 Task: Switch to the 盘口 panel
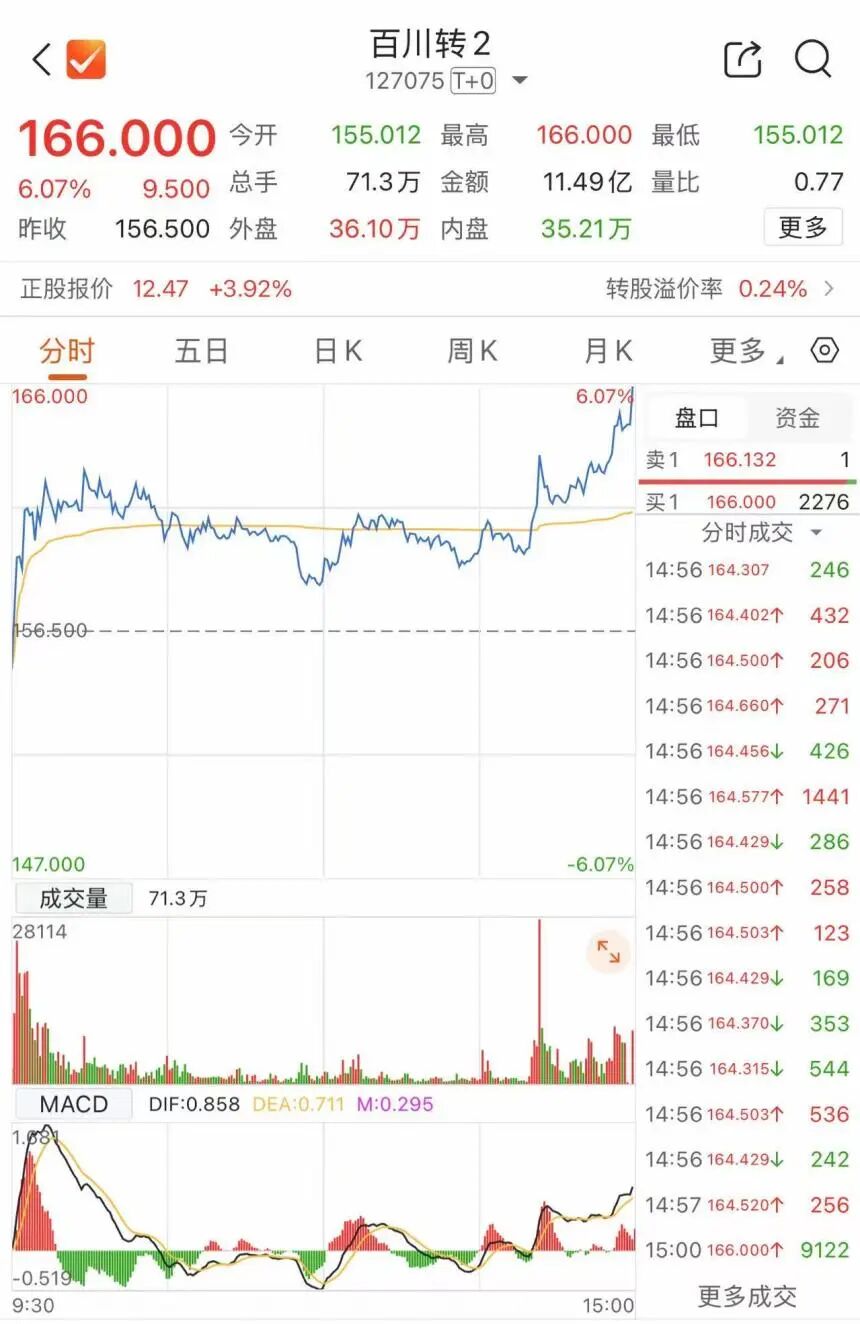(696, 418)
